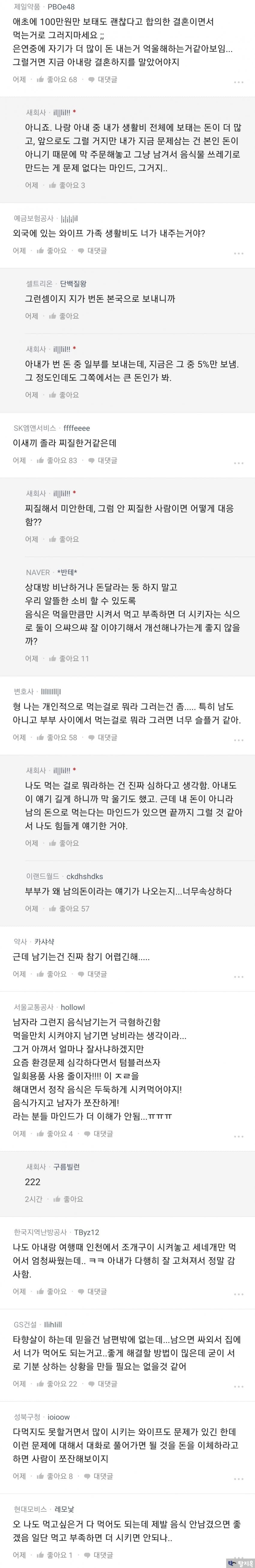The image size is (255, 1568).
Task: Like the 예금보험공사 user's comment
Action: pyautogui.click(x=52, y=250)
